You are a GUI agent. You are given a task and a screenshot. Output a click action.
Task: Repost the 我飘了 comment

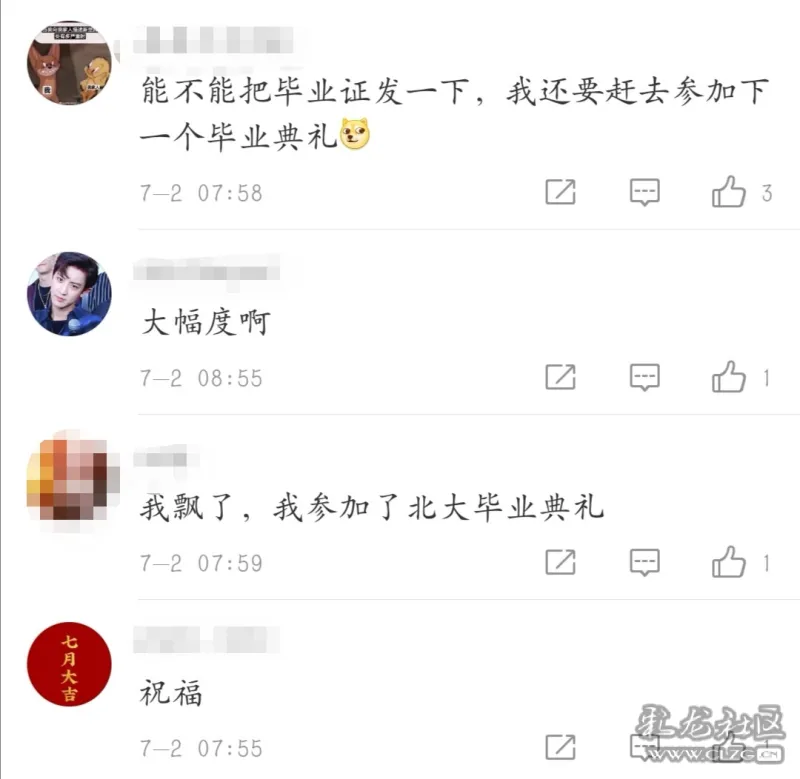(560, 561)
